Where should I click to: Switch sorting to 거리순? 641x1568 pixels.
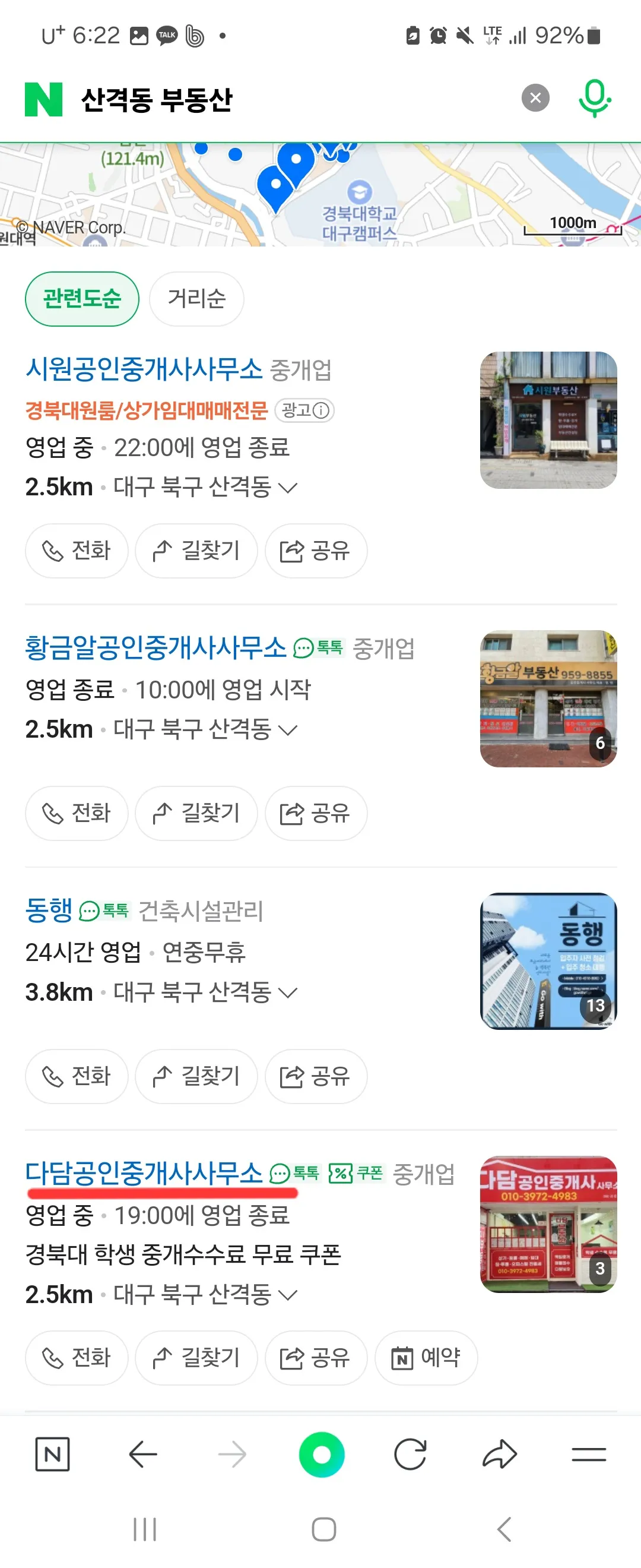[x=196, y=299]
